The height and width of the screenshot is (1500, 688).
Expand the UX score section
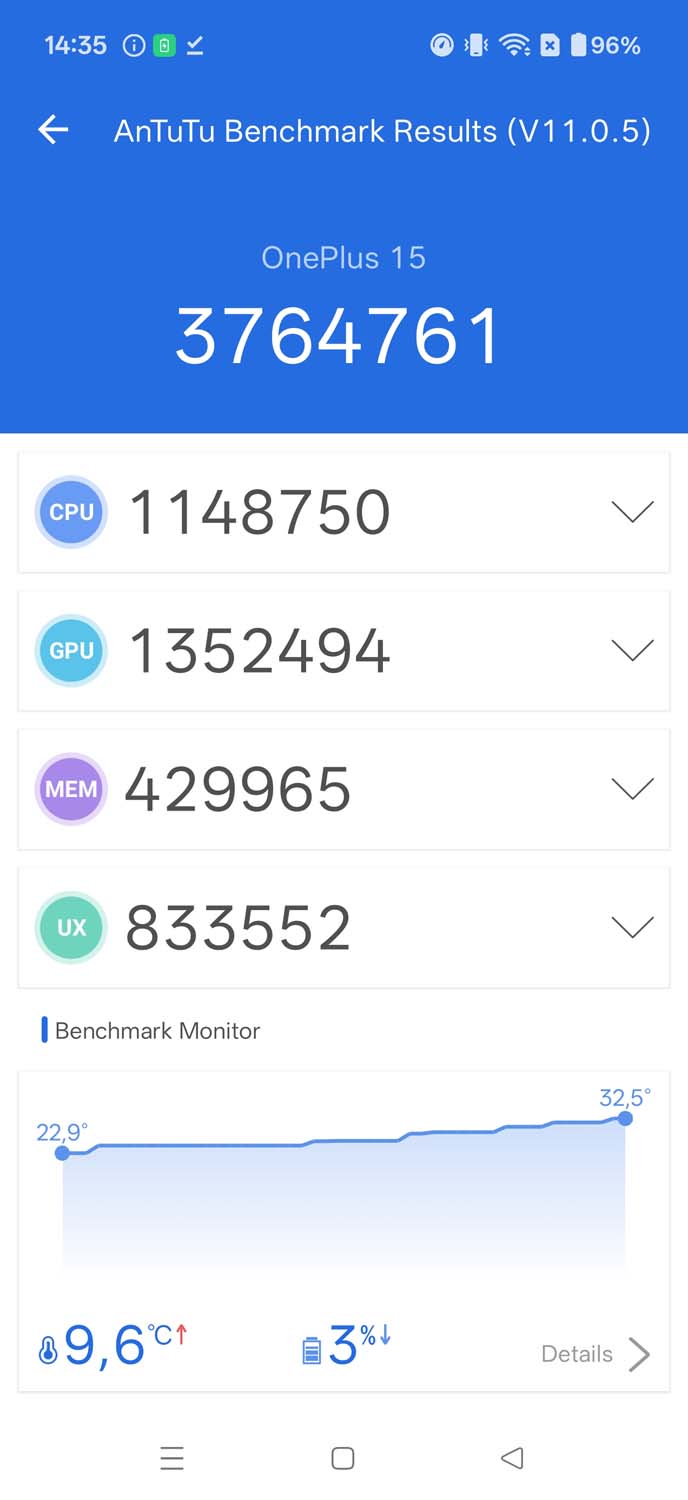pyautogui.click(x=632, y=927)
